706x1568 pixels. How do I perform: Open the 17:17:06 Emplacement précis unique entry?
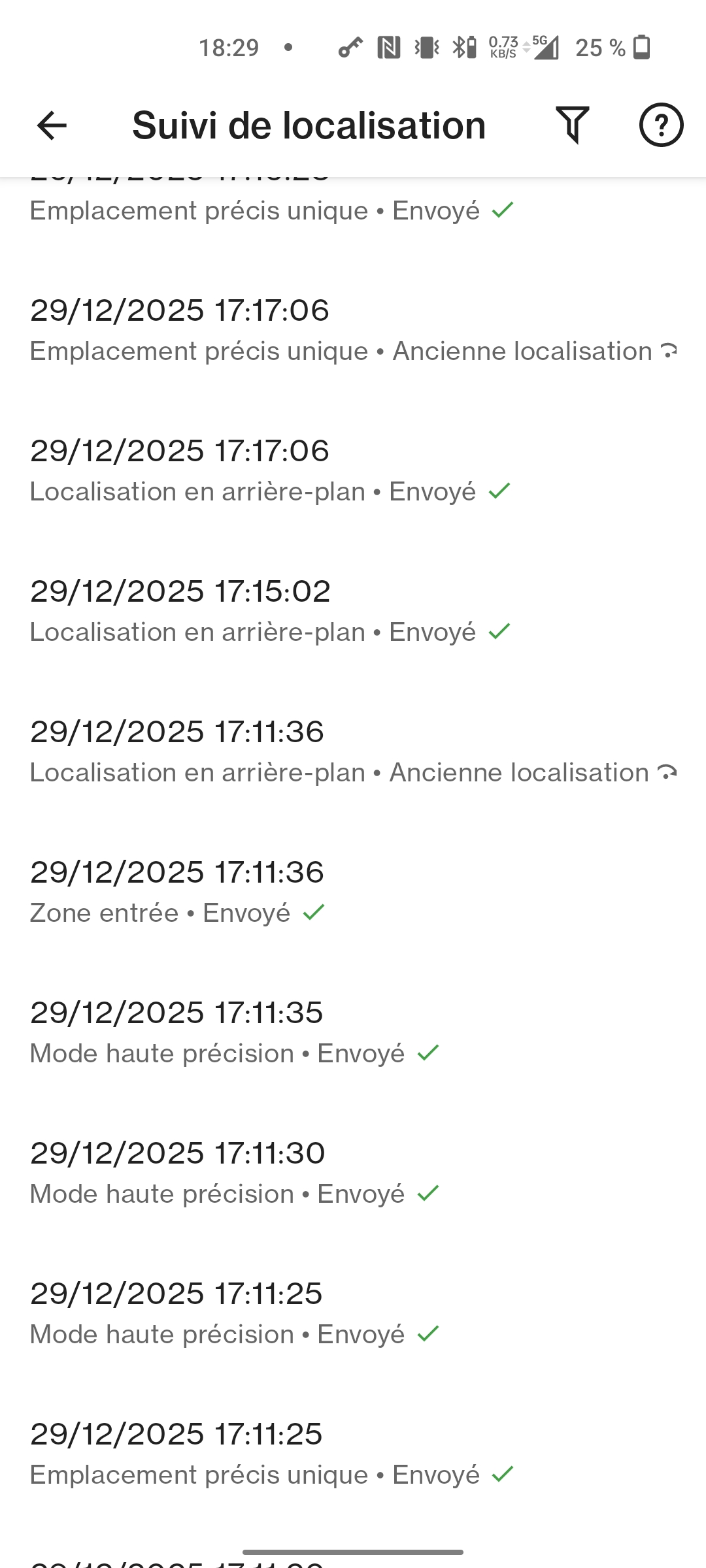[x=353, y=331]
